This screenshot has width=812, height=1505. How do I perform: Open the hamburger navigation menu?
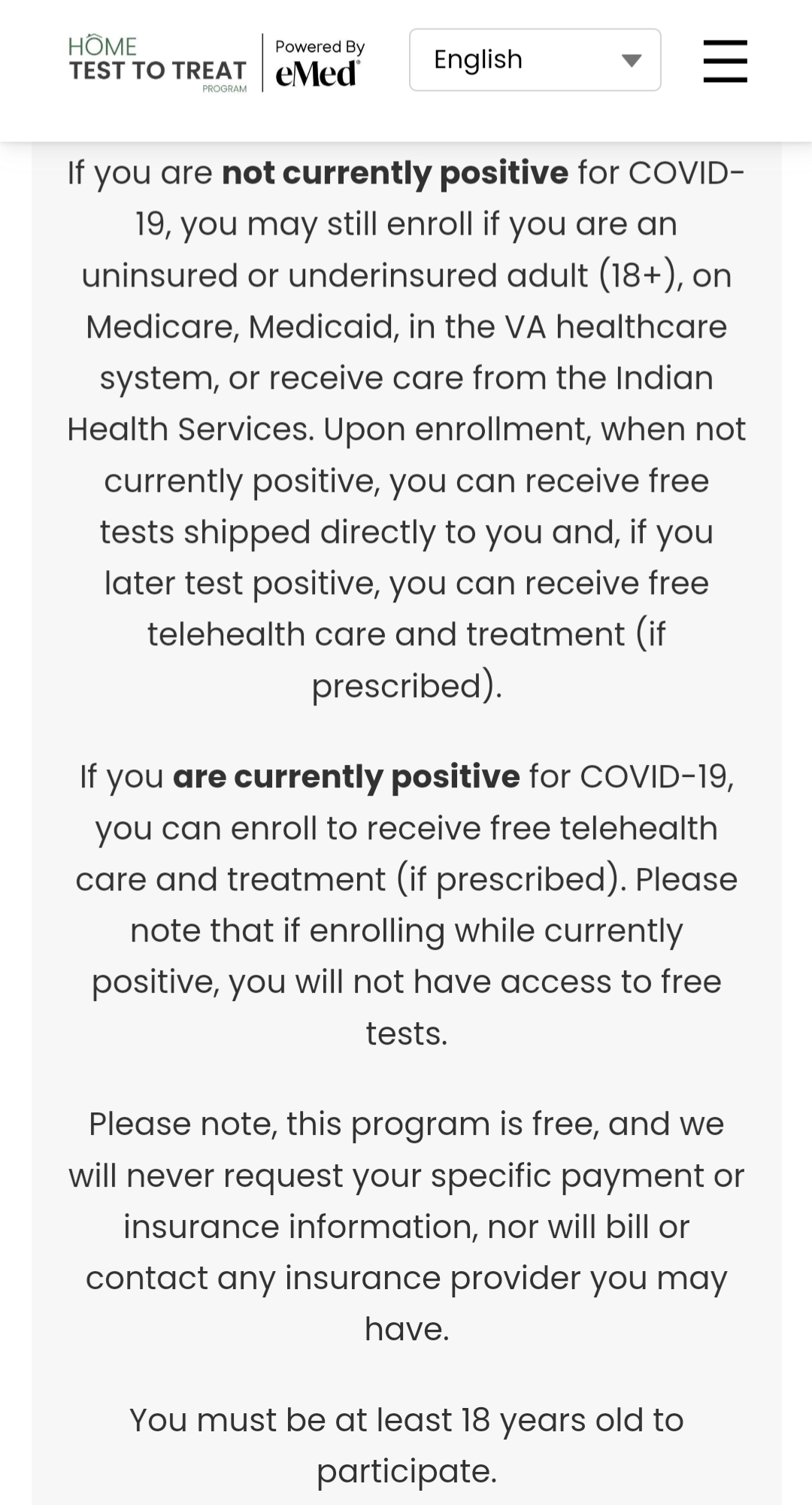click(x=725, y=61)
